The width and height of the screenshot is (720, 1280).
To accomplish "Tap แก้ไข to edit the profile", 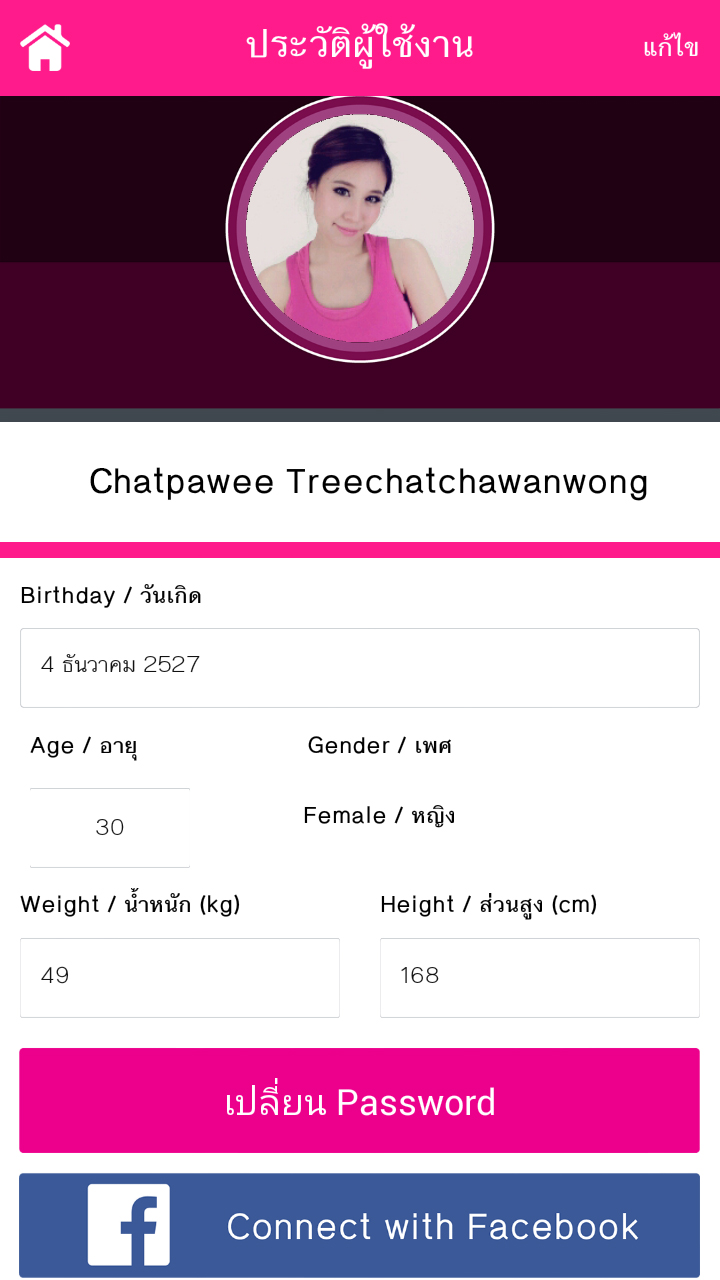I will pyautogui.click(x=670, y=47).
